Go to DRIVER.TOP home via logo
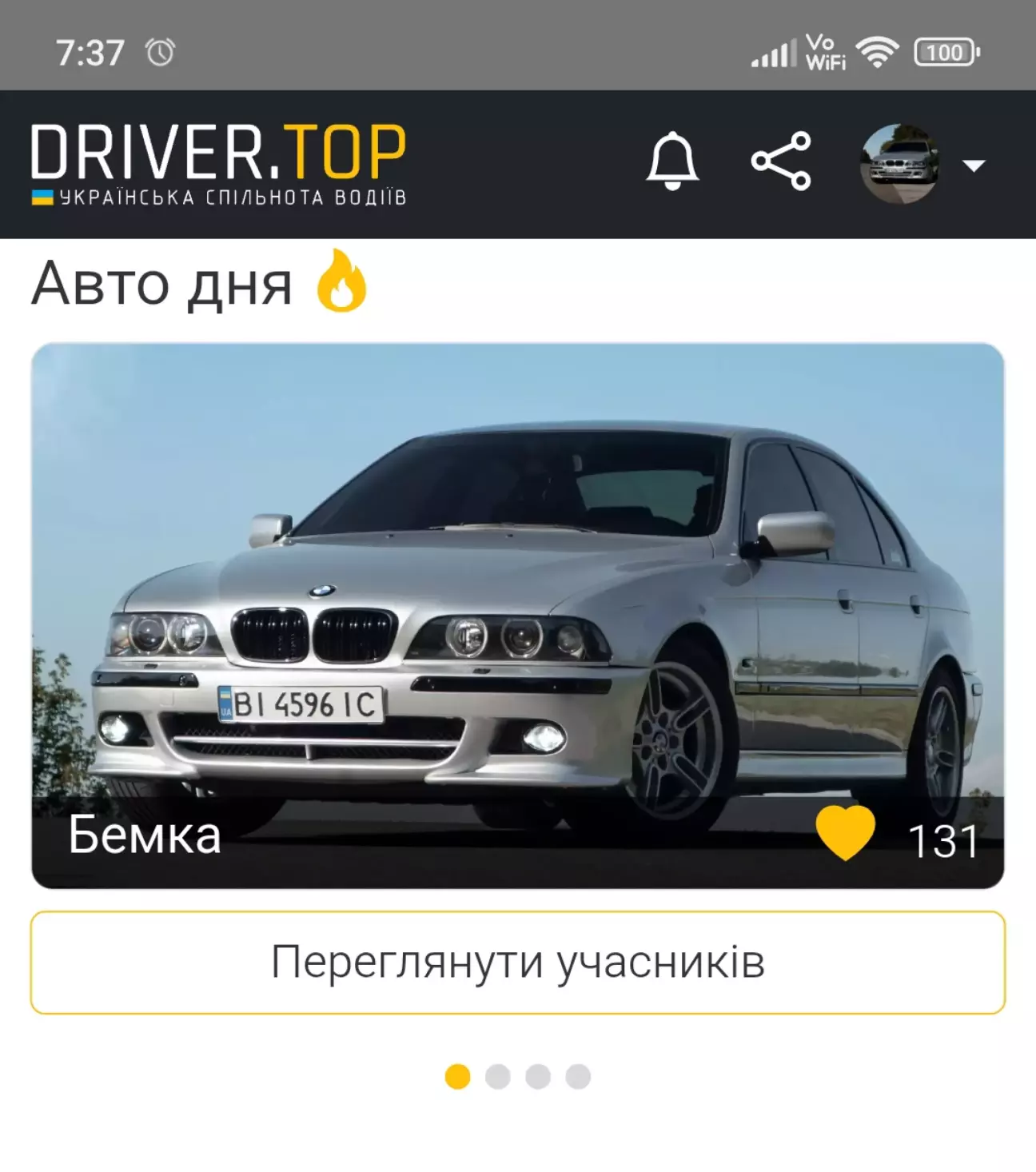The width and height of the screenshot is (1036, 1172). [x=218, y=163]
